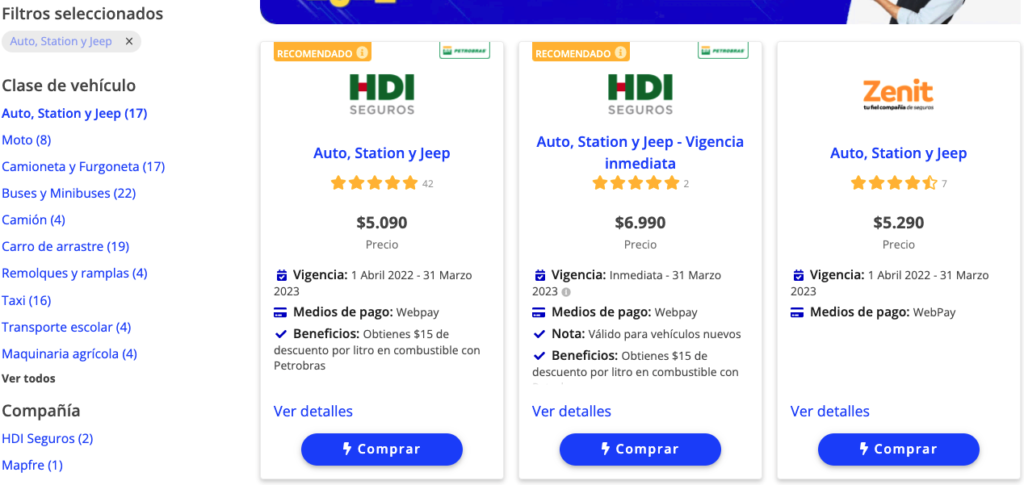
Task: Choose the Camión vehicle class
Action: click(33, 220)
